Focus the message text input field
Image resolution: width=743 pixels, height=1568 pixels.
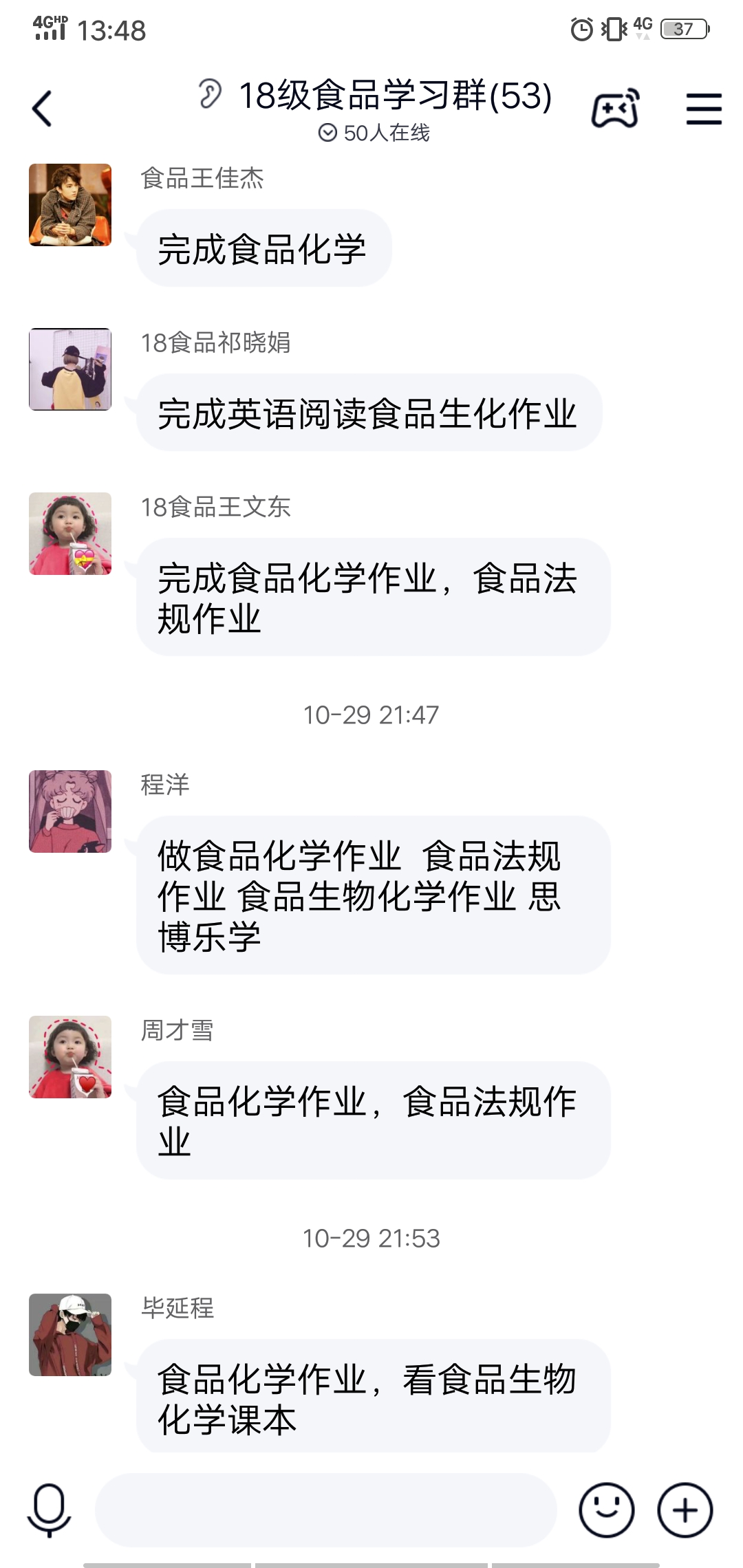point(325,1510)
